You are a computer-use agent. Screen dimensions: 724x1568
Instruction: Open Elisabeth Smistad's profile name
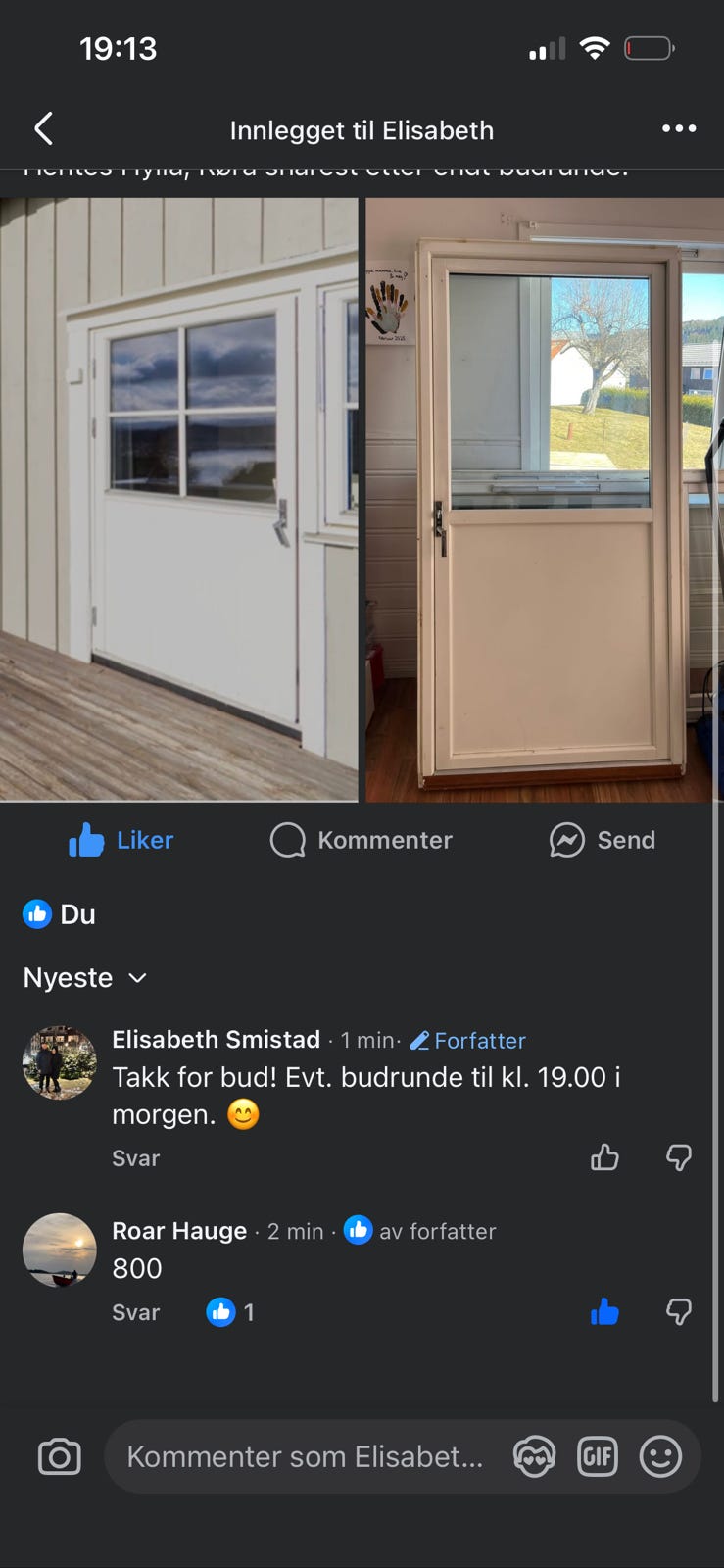(x=216, y=1040)
